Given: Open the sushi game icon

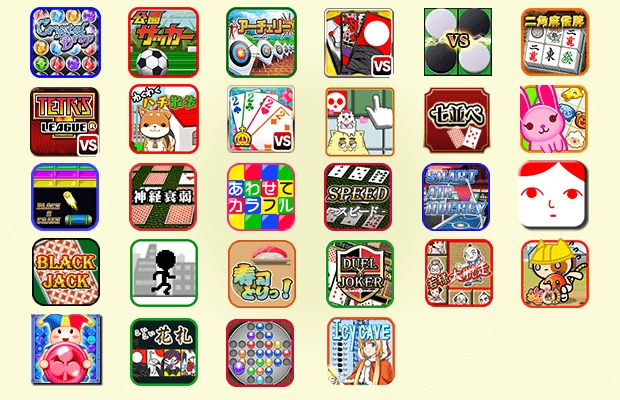Looking at the screenshot, I should coord(261,273).
